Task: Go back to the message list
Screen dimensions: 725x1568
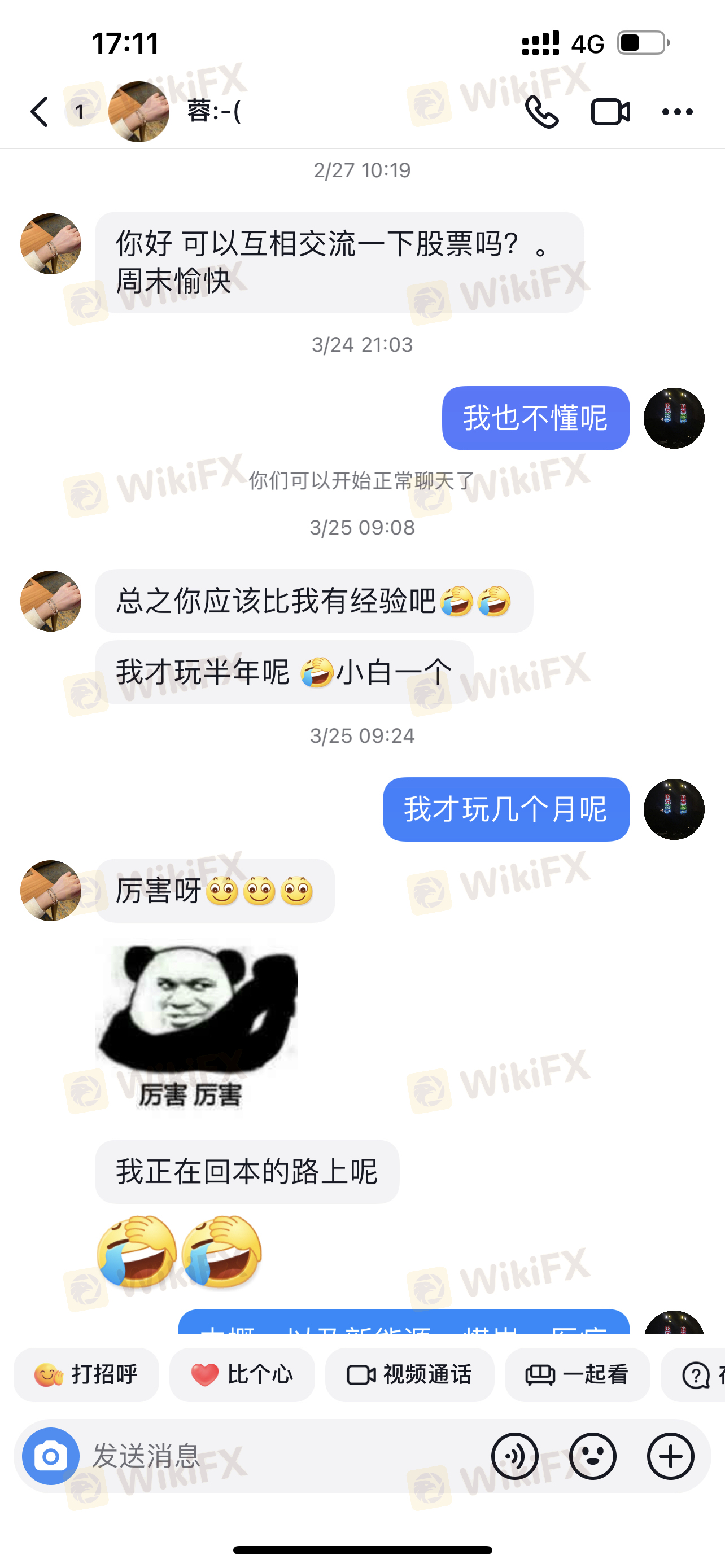Action: click(x=40, y=112)
